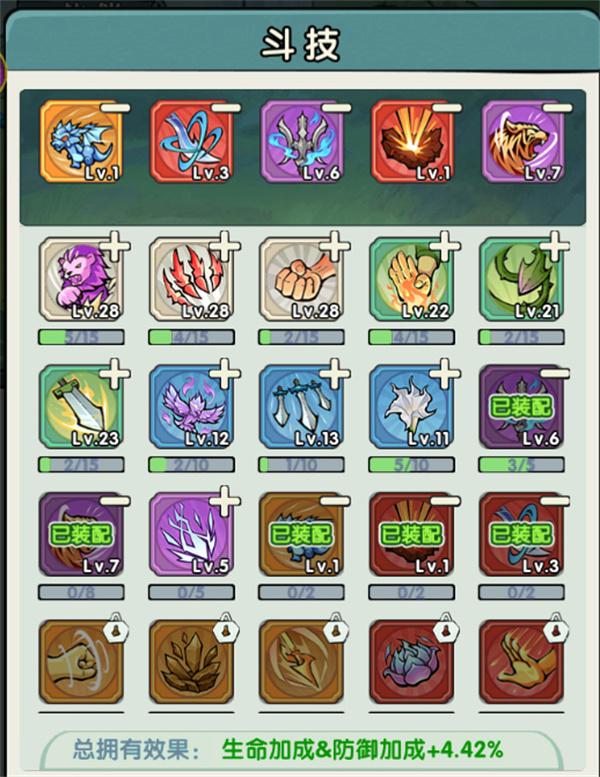The height and width of the screenshot is (777, 600).
Task: Equip the red claw slash skill Lv.28
Action: [226, 244]
